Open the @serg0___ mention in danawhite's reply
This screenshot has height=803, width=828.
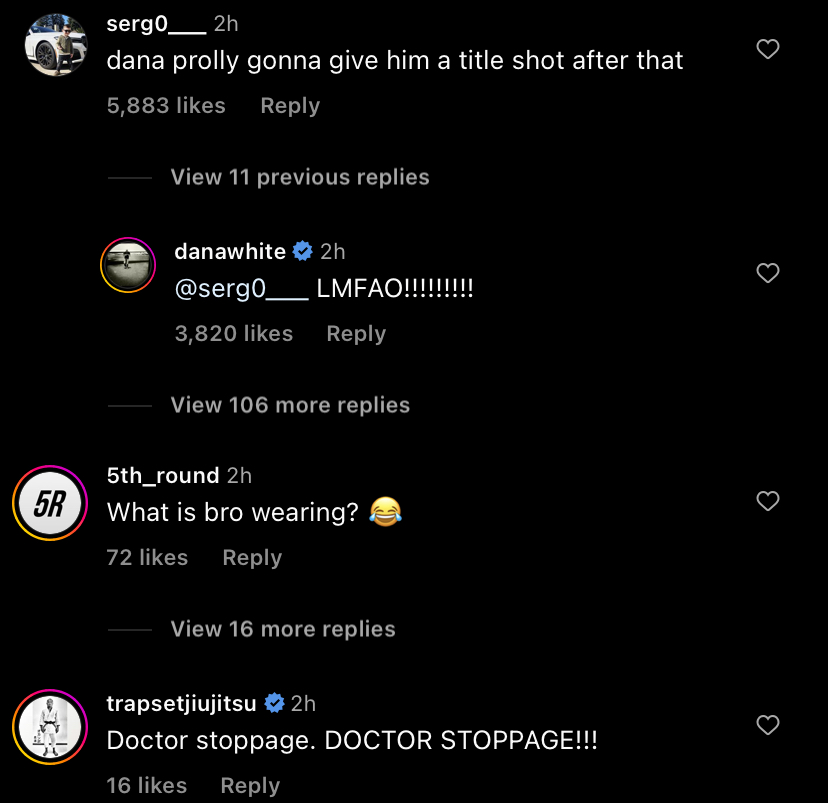tap(240, 290)
